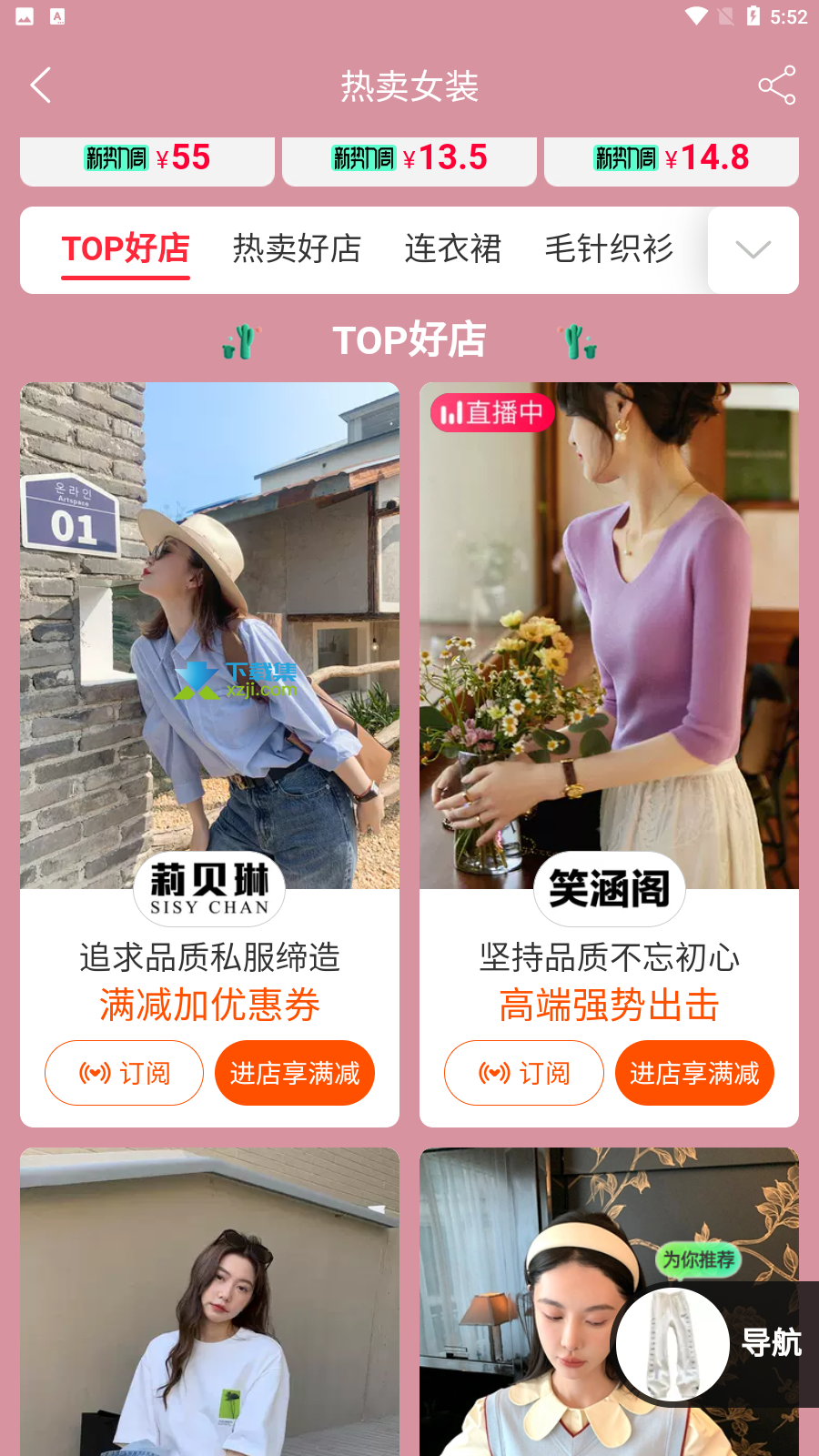This screenshot has height=1456, width=819.
Task: Subscribe to 笑涵阁 store
Action: click(524, 1073)
